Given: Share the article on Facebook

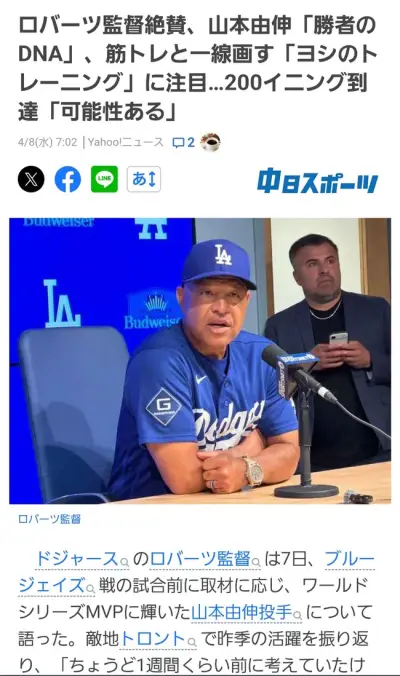Looking at the screenshot, I should click(x=68, y=179).
